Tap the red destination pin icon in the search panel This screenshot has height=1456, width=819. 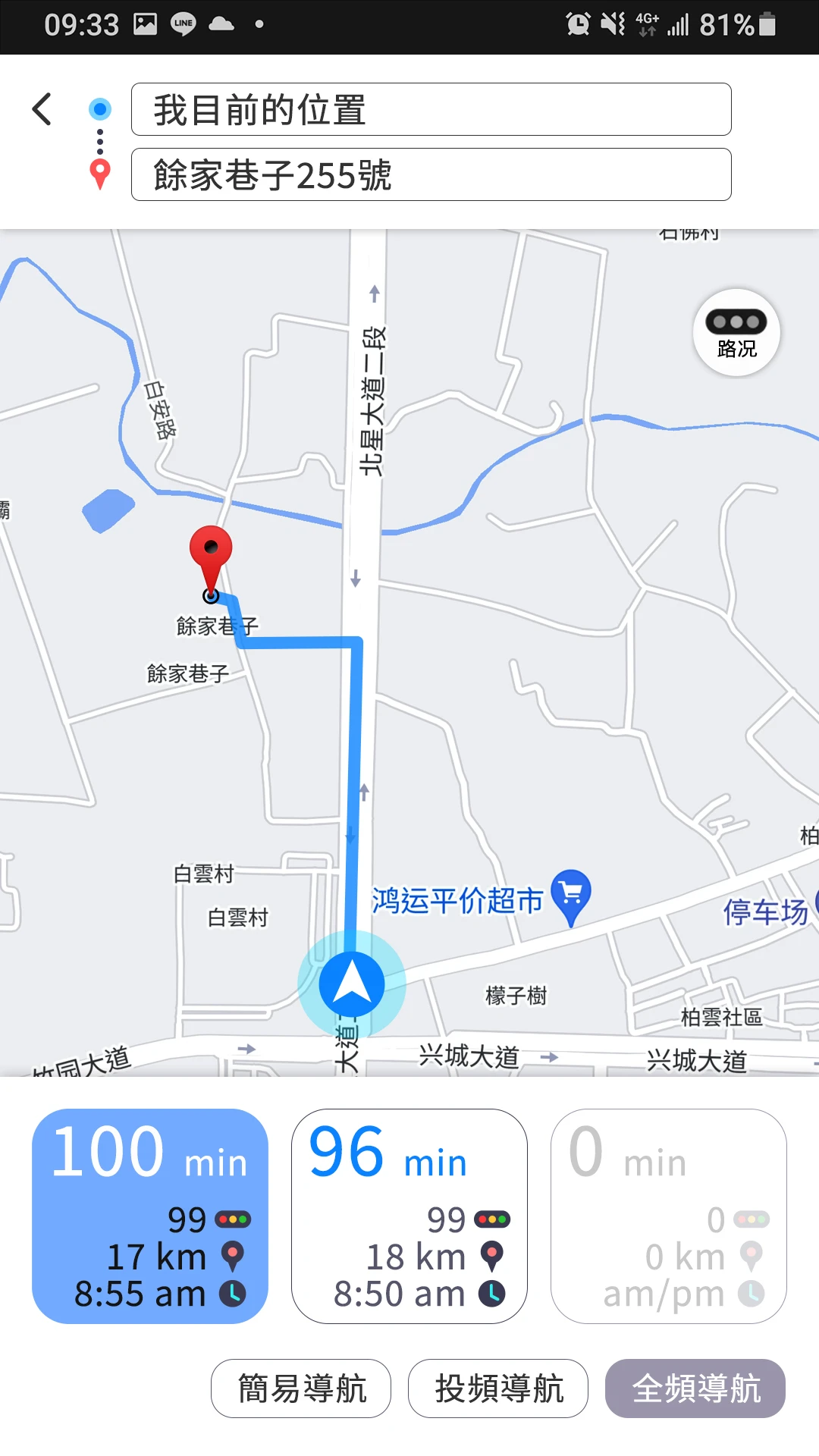coord(99,174)
